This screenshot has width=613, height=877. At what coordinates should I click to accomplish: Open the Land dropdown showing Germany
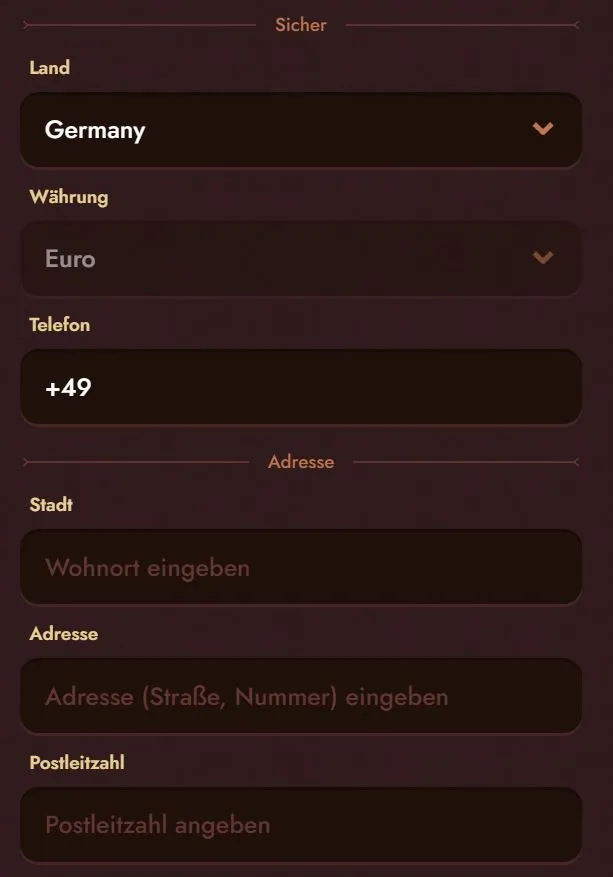click(300, 130)
